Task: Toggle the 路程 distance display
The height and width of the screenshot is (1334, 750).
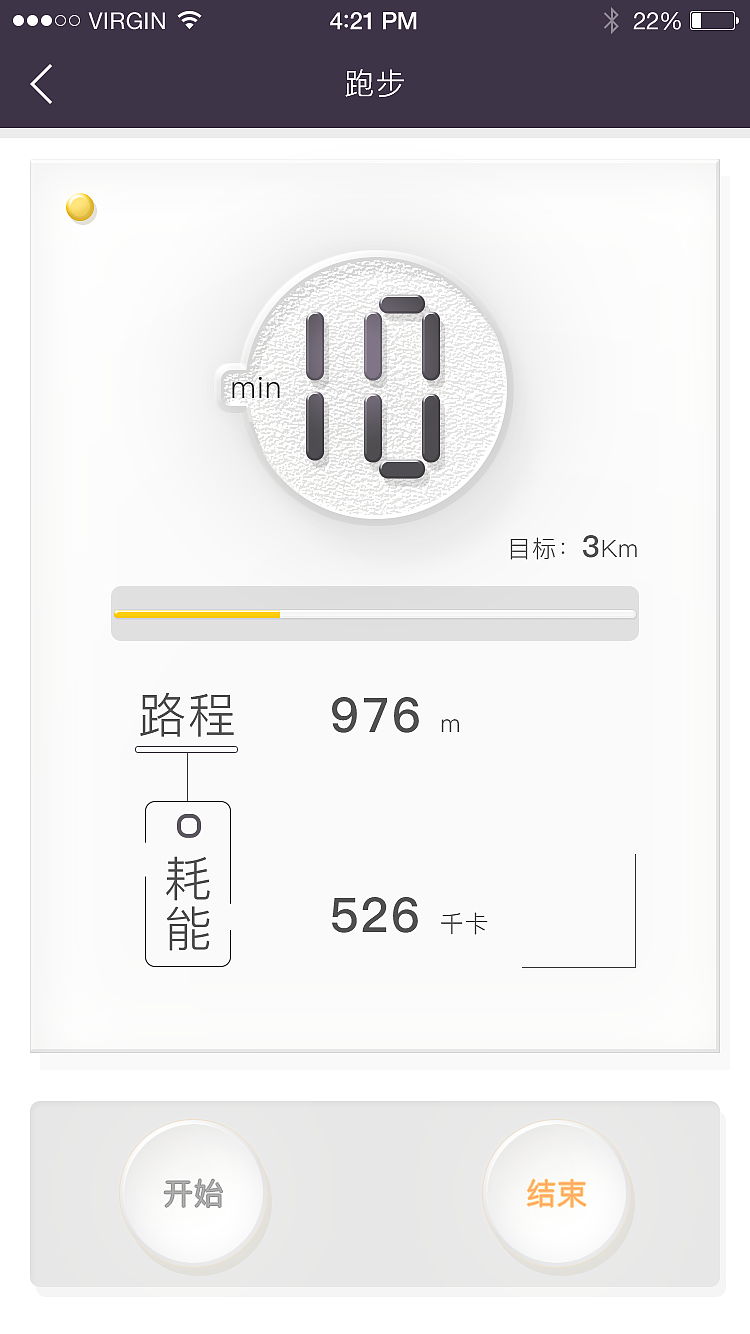Action: [186, 714]
